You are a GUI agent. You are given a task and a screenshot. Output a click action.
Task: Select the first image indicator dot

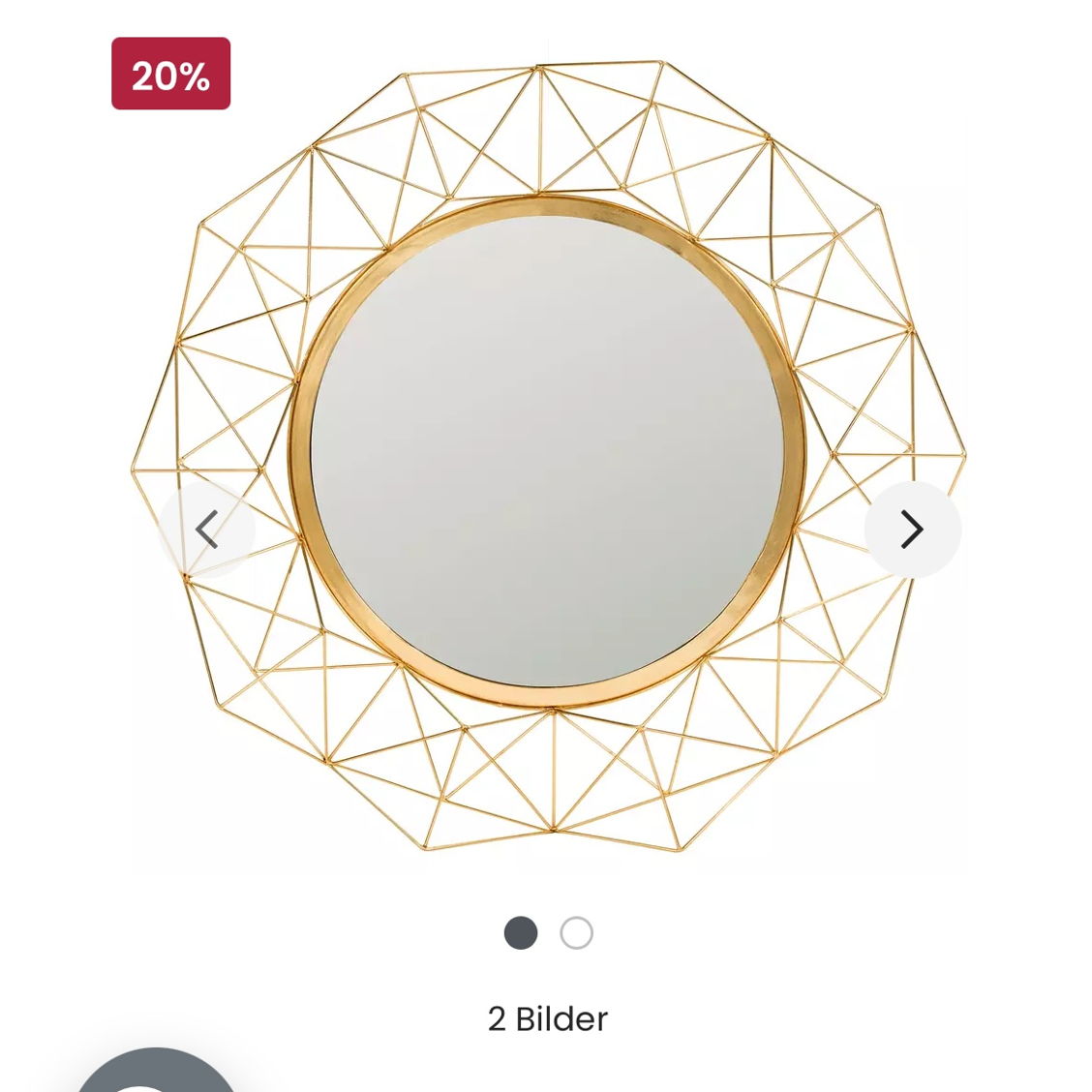(x=521, y=933)
